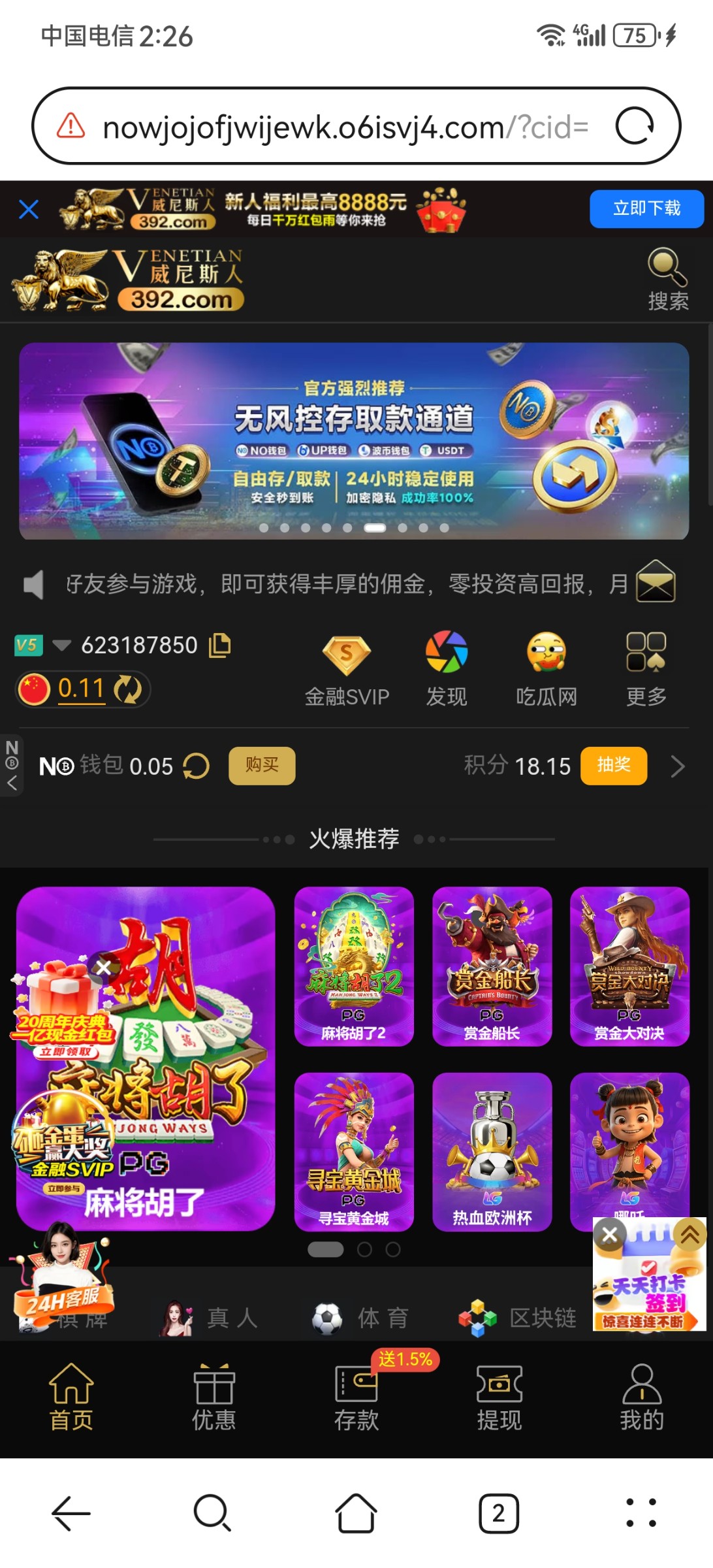Tap the 立即下载 download button

646,209
